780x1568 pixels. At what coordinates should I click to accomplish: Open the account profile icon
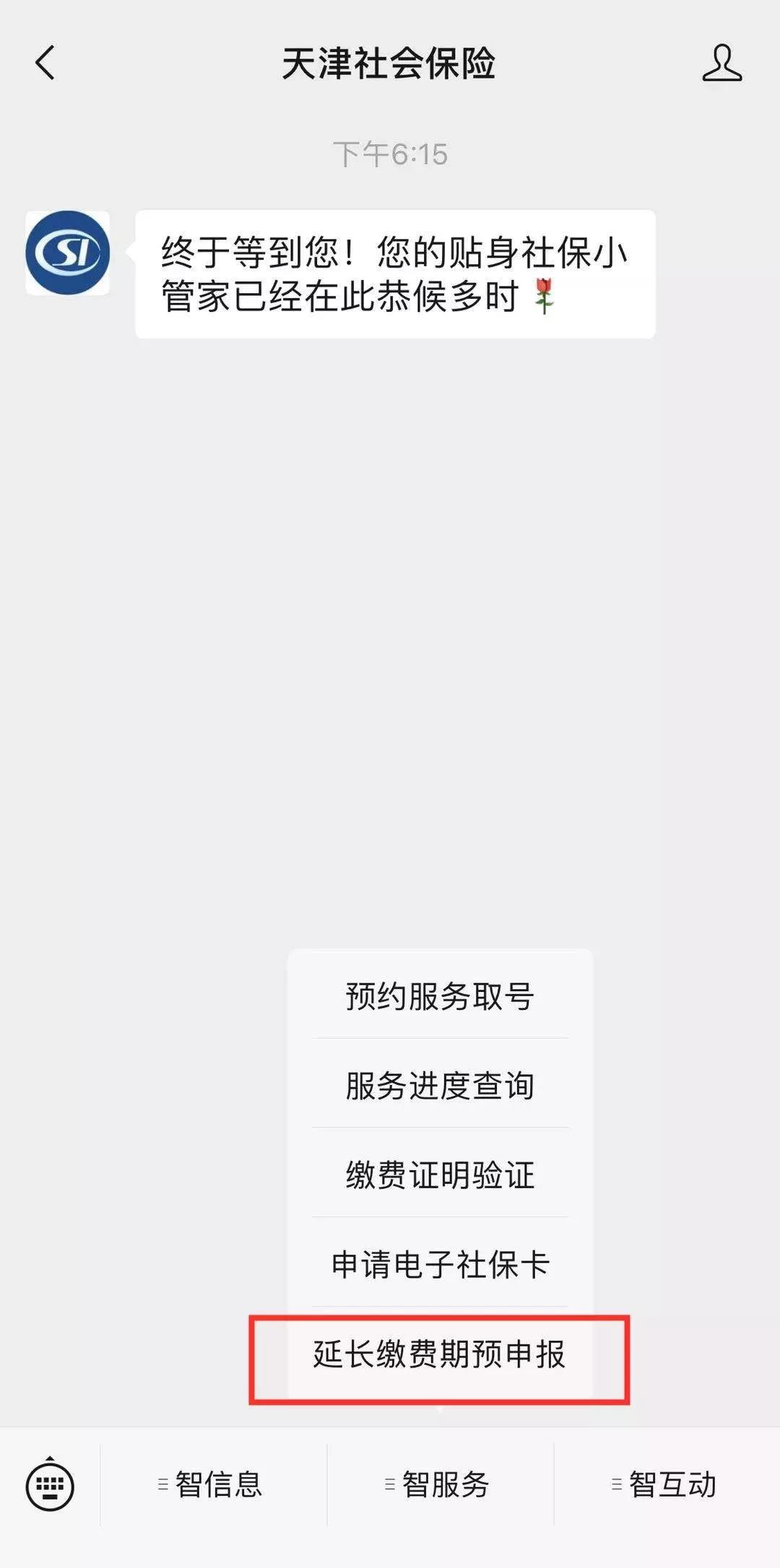pos(721,63)
